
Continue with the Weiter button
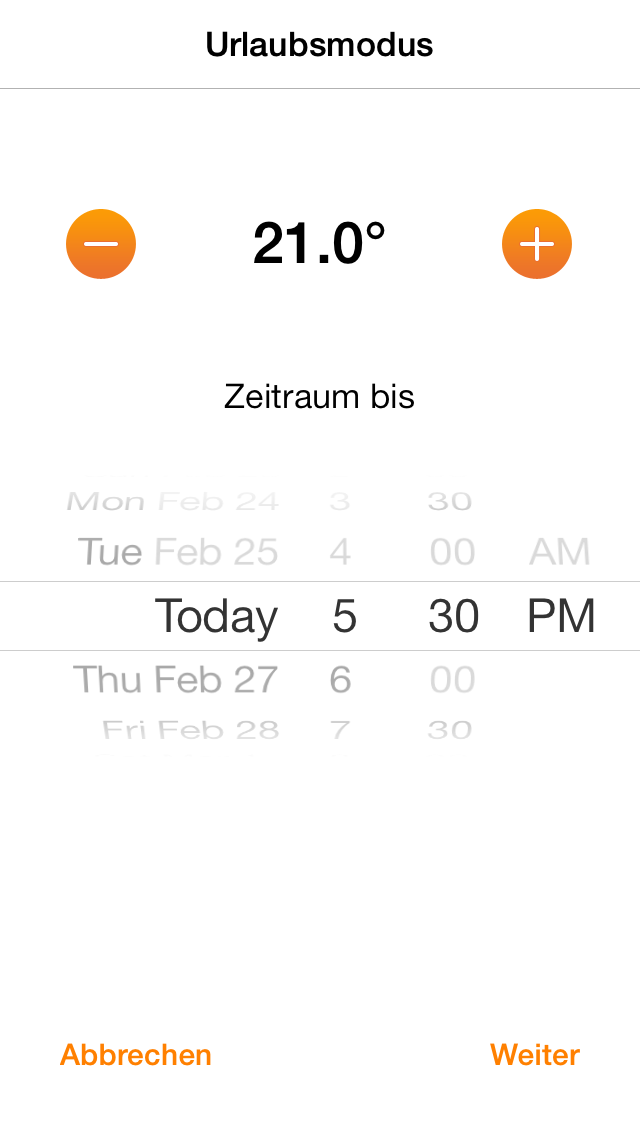click(535, 1054)
